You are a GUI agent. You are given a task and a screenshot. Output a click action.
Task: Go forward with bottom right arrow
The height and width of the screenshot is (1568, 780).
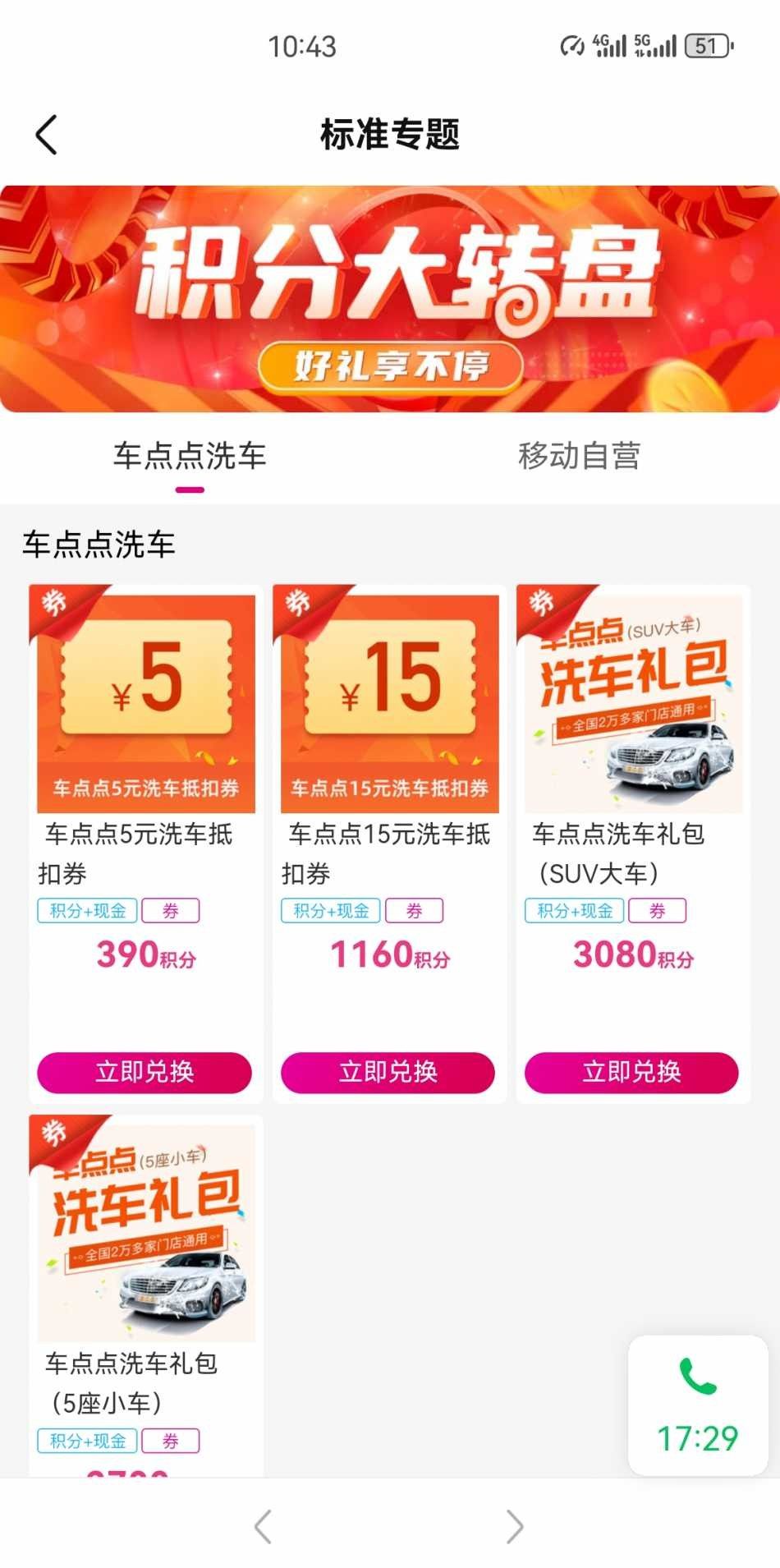pos(515,1526)
